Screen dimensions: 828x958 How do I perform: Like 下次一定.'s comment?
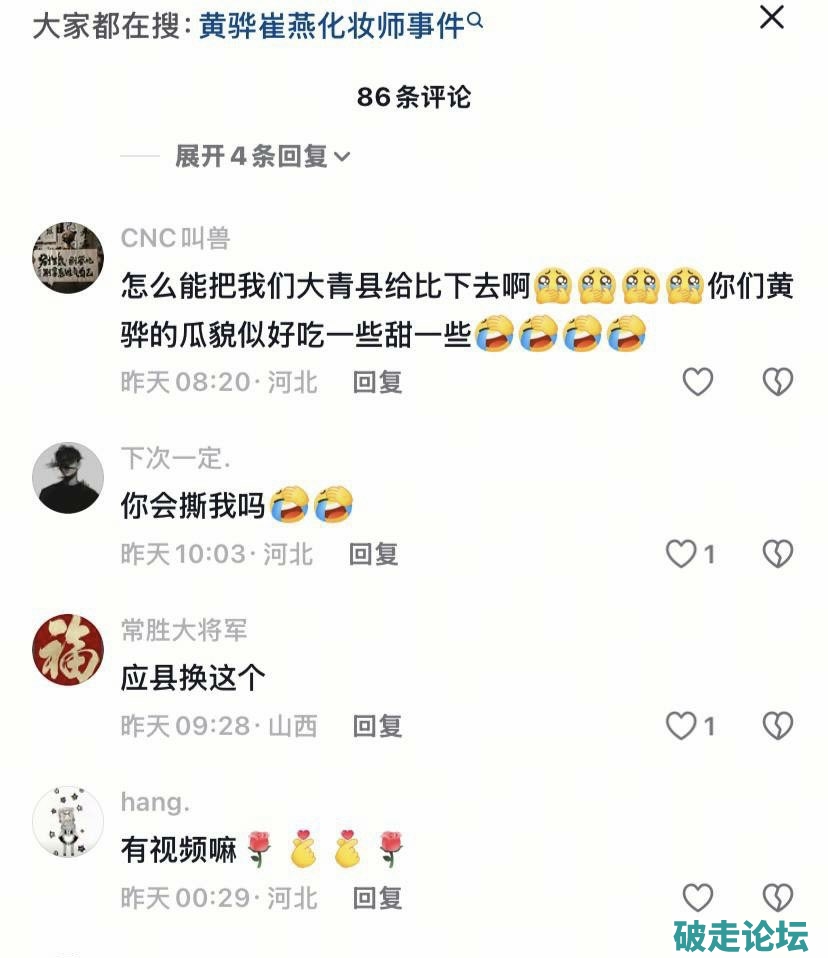pos(682,553)
